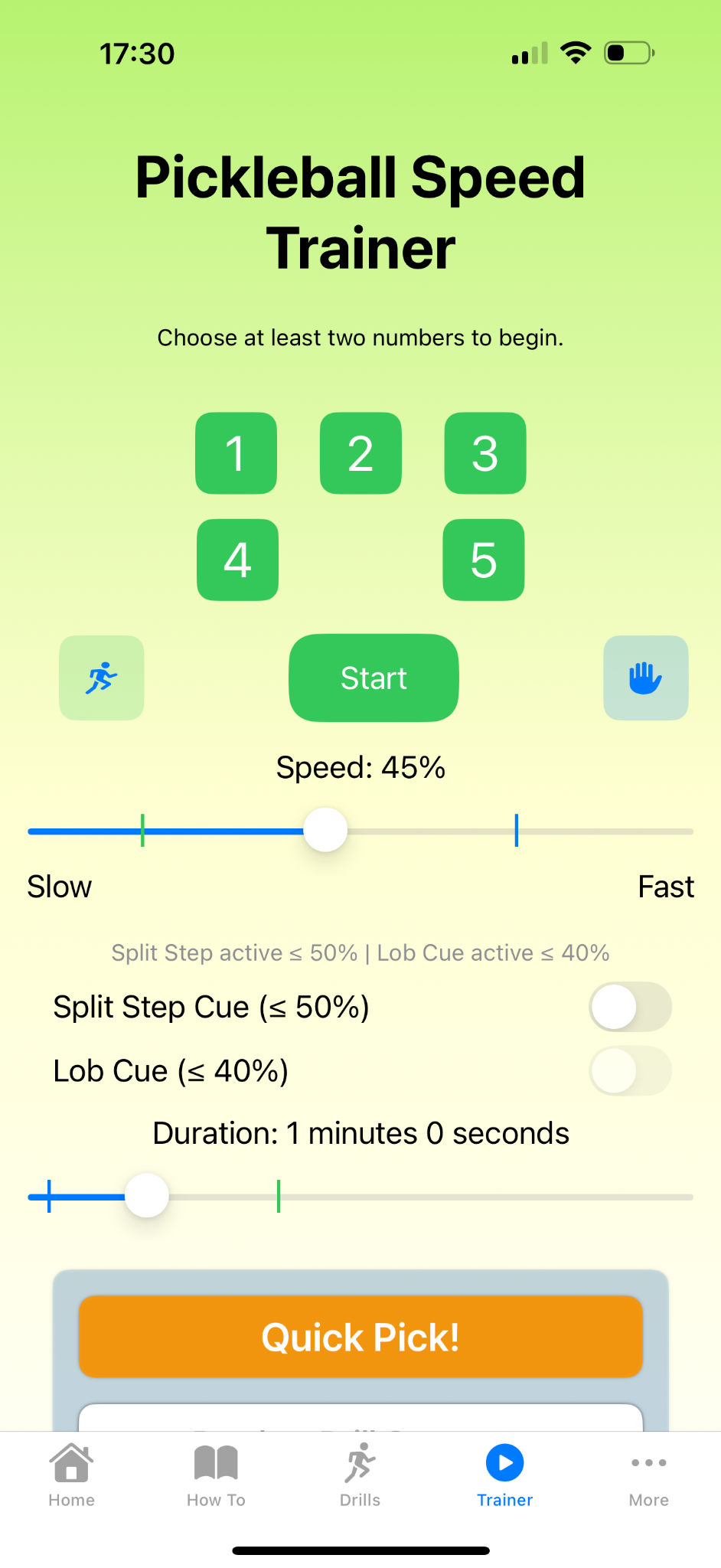
Task: Tap the Start button
Action: point(373,678)
